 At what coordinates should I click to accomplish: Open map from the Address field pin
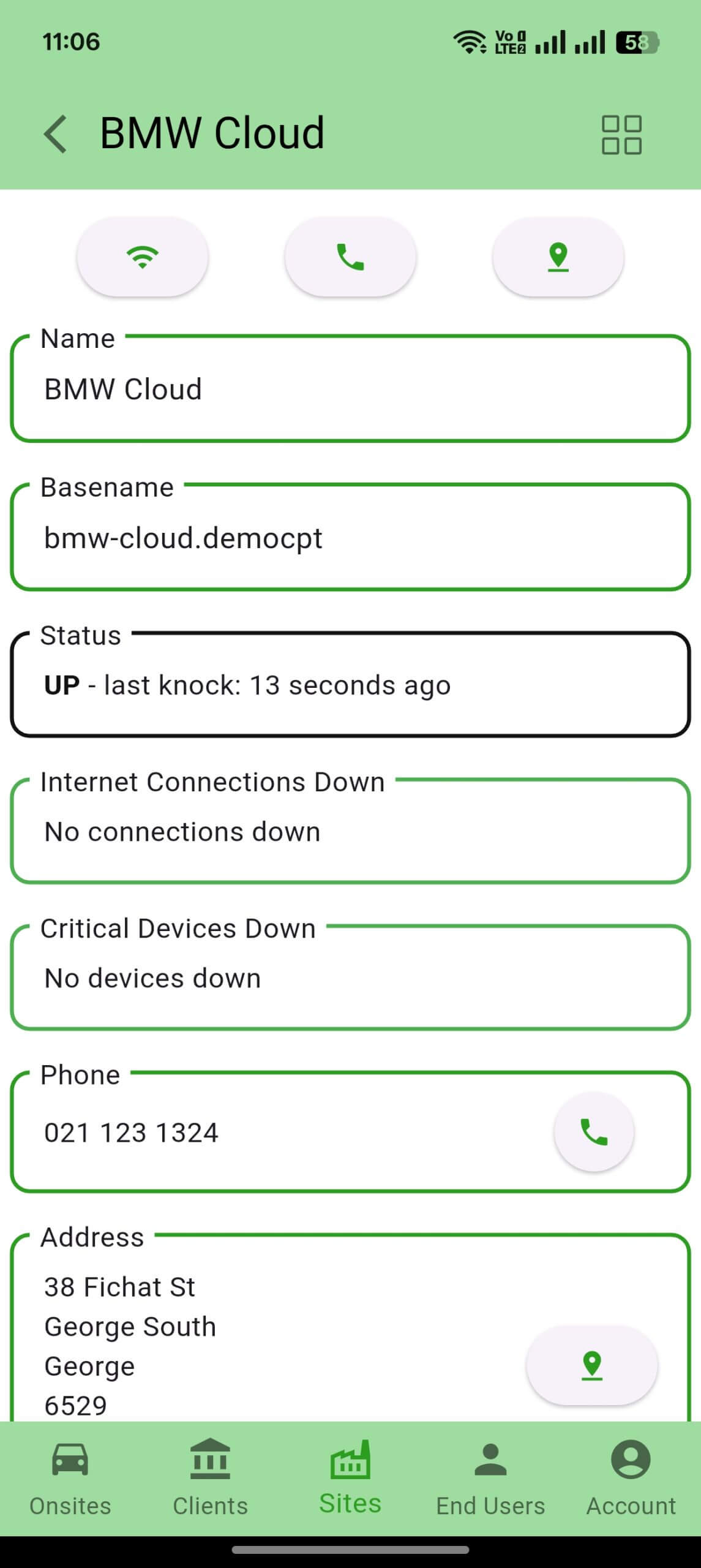pos(592,1366)
